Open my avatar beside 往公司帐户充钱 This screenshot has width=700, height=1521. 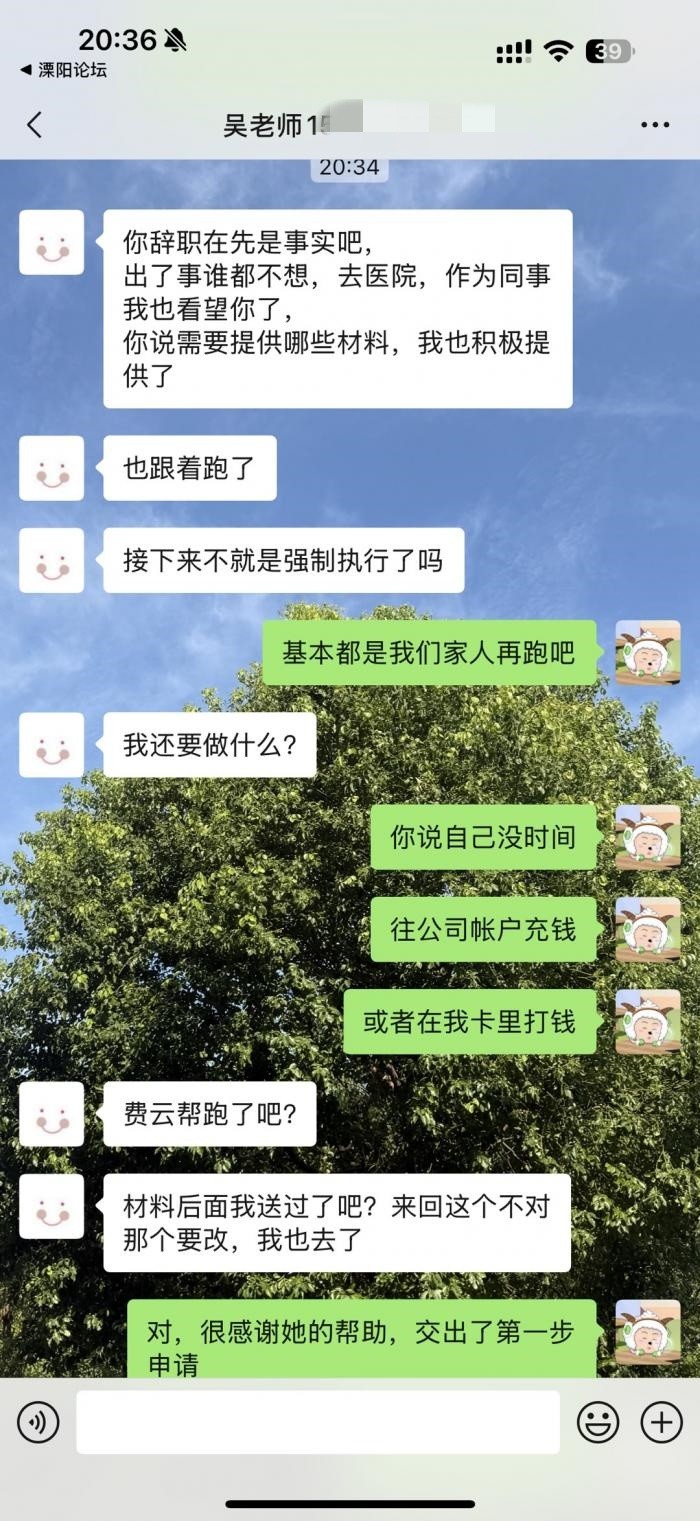coord(647,929)
